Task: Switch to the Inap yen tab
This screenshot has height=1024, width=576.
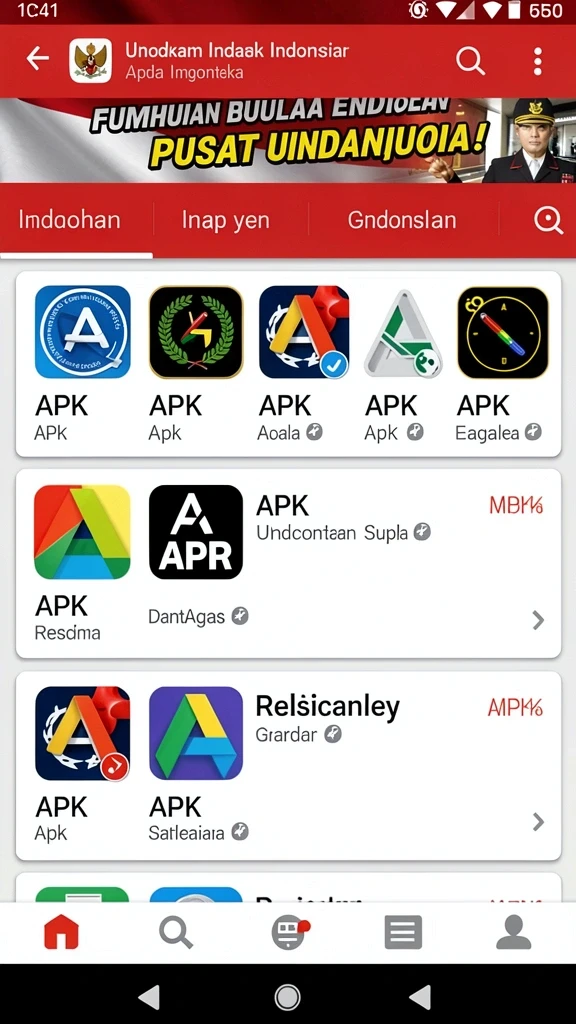Action: click(x=225, y=220)
